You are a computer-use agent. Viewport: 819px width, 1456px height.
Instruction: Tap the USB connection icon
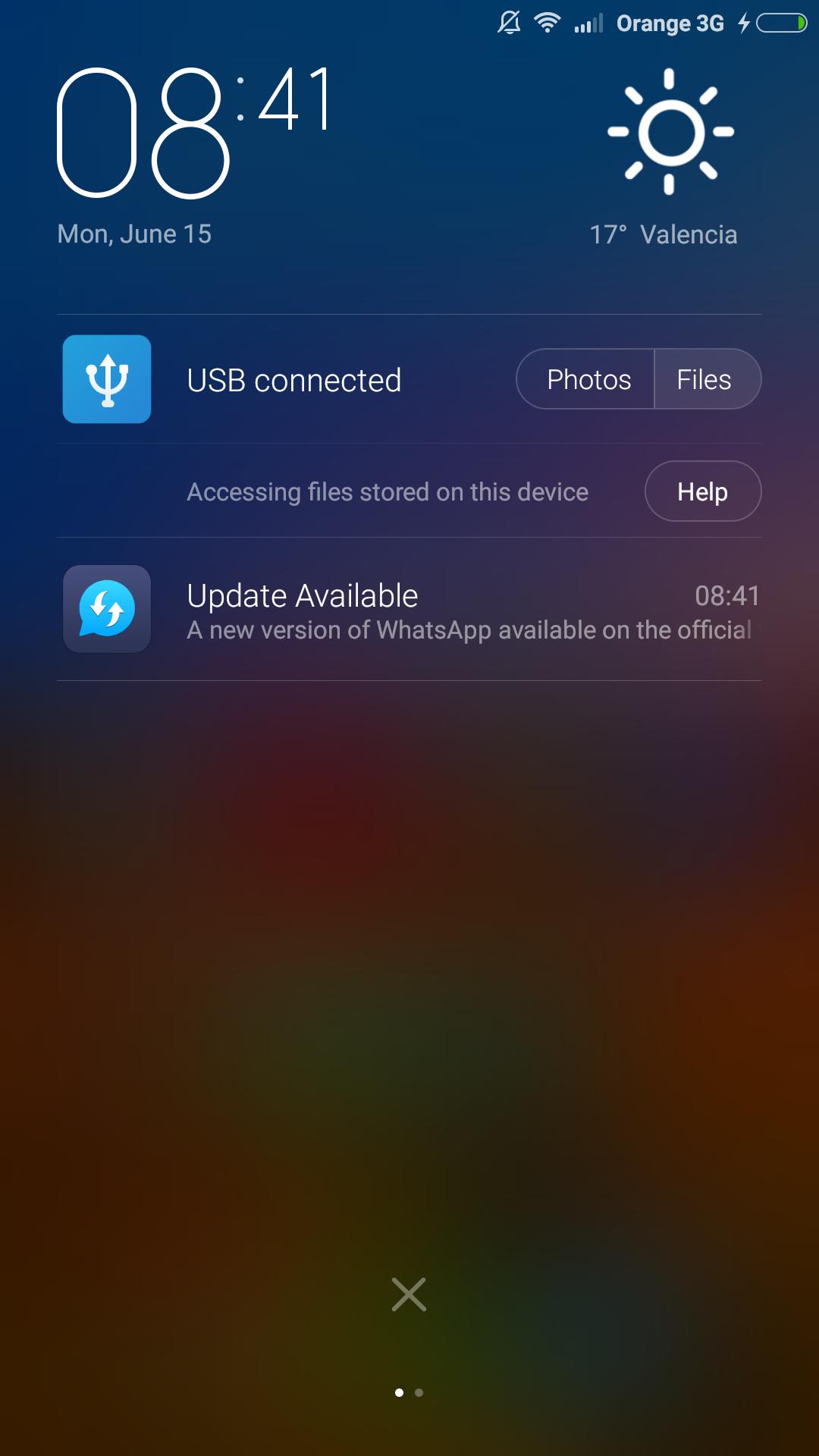(x=106, y=378)
